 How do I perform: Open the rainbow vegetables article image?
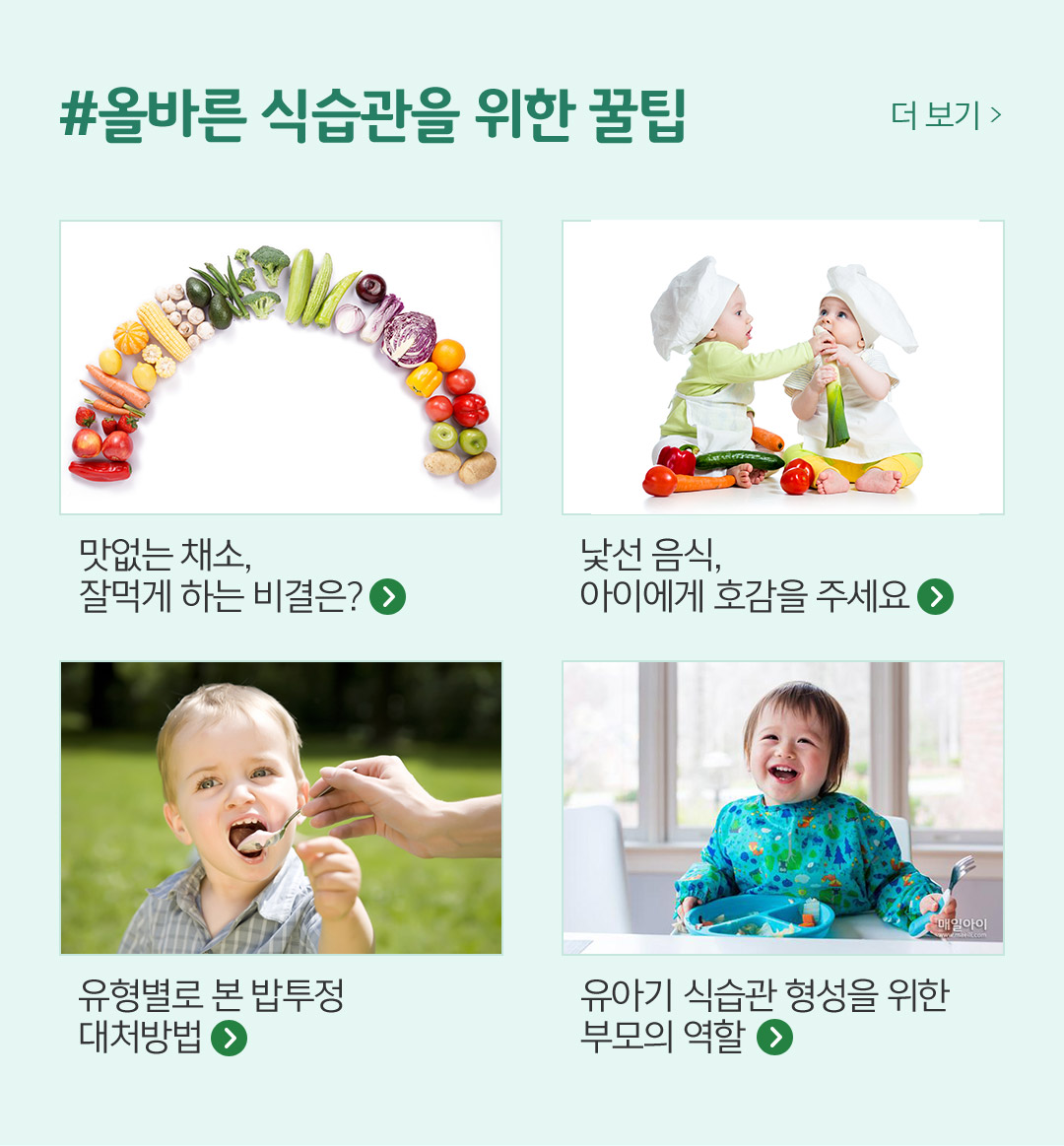coord(281,368)
